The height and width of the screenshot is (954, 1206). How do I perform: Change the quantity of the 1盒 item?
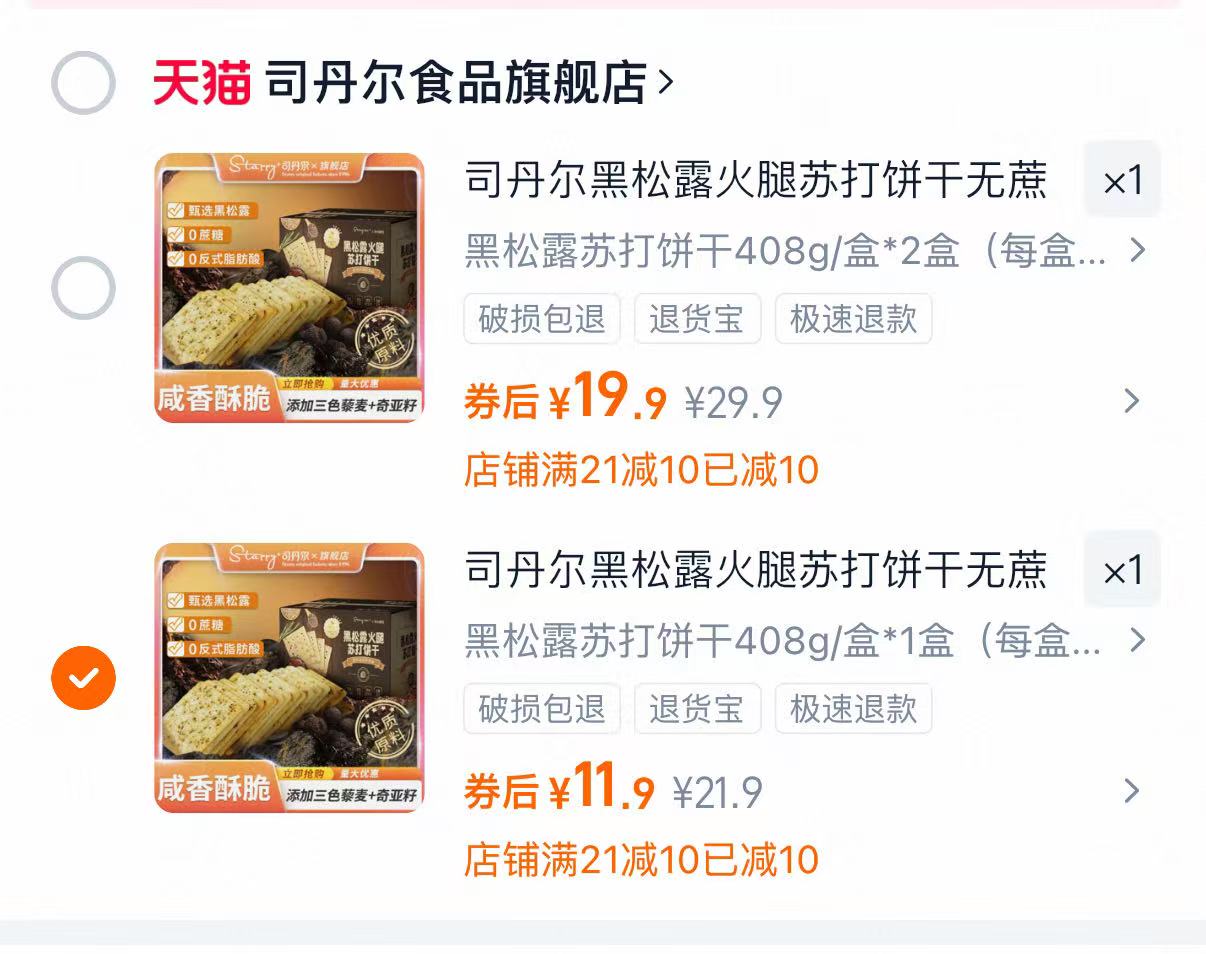(1122, 571)
